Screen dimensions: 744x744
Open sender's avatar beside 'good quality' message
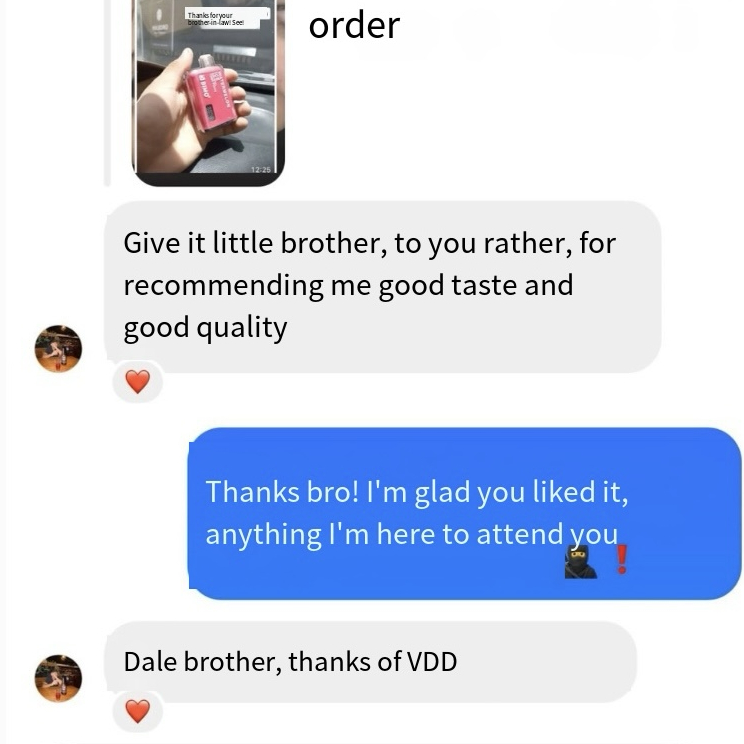coord(58,348)
